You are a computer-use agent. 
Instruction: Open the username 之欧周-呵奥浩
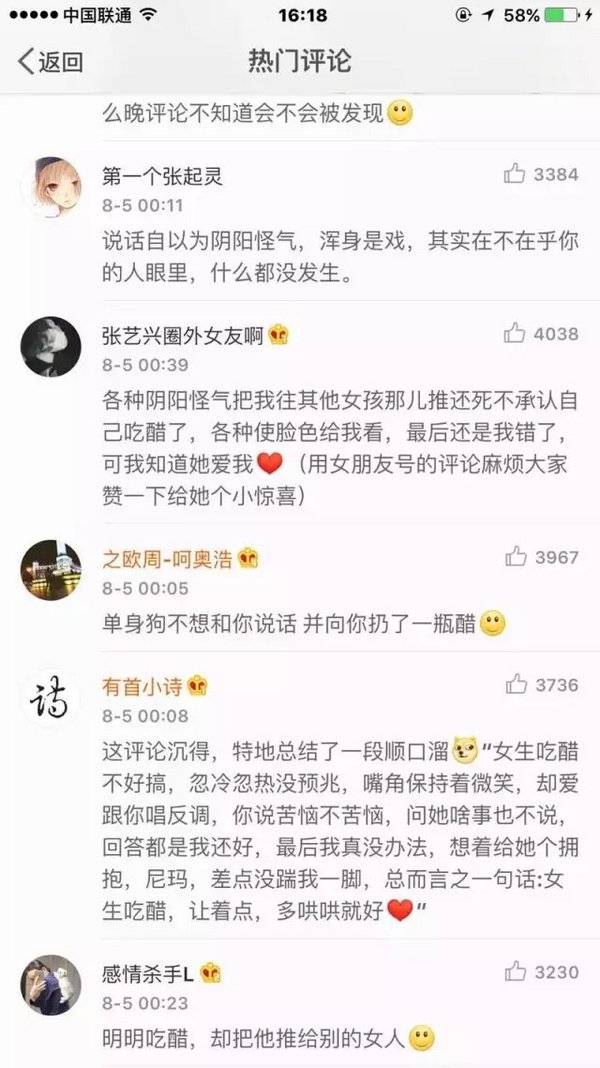167,559
